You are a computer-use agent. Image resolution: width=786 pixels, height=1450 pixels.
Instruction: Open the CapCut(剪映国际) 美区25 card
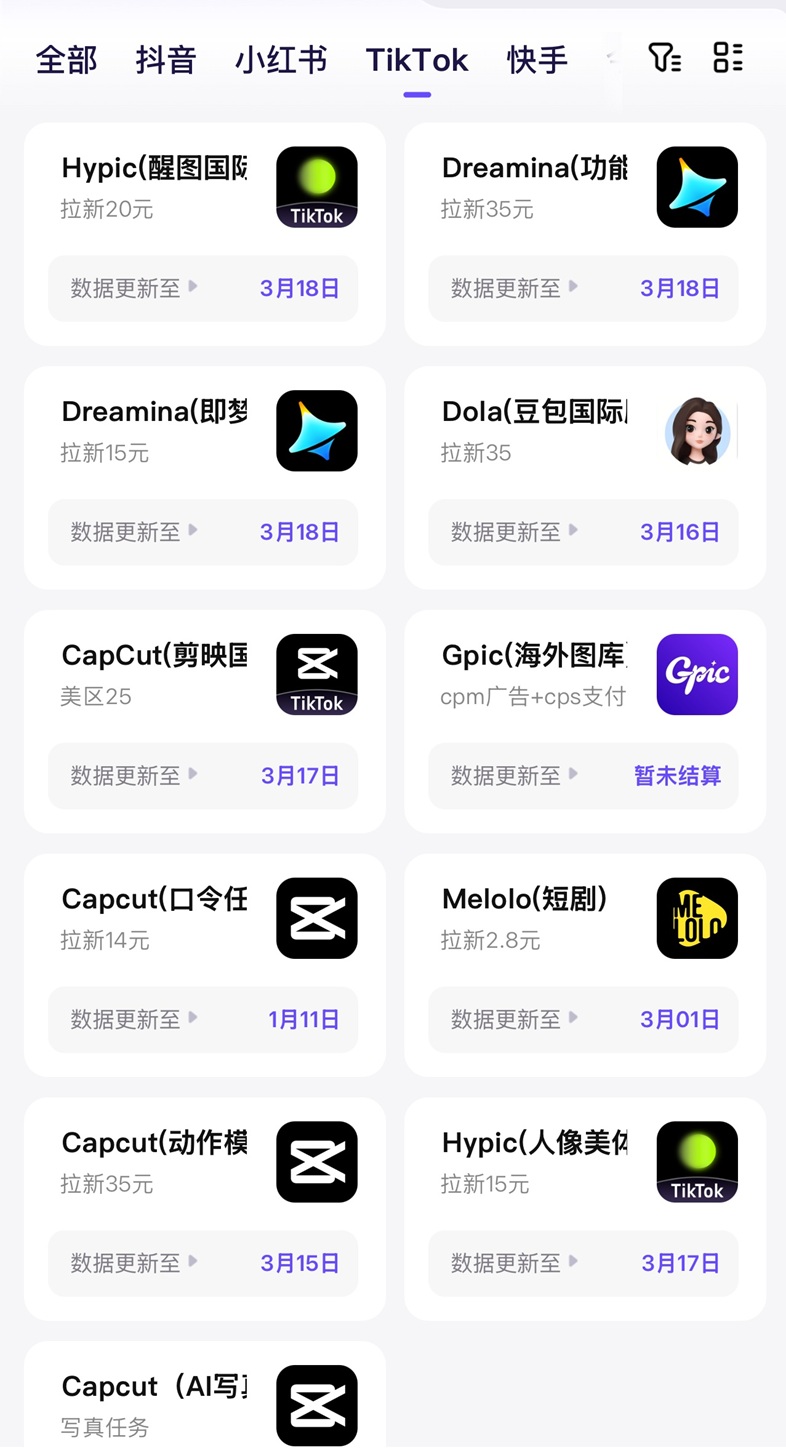204,721
